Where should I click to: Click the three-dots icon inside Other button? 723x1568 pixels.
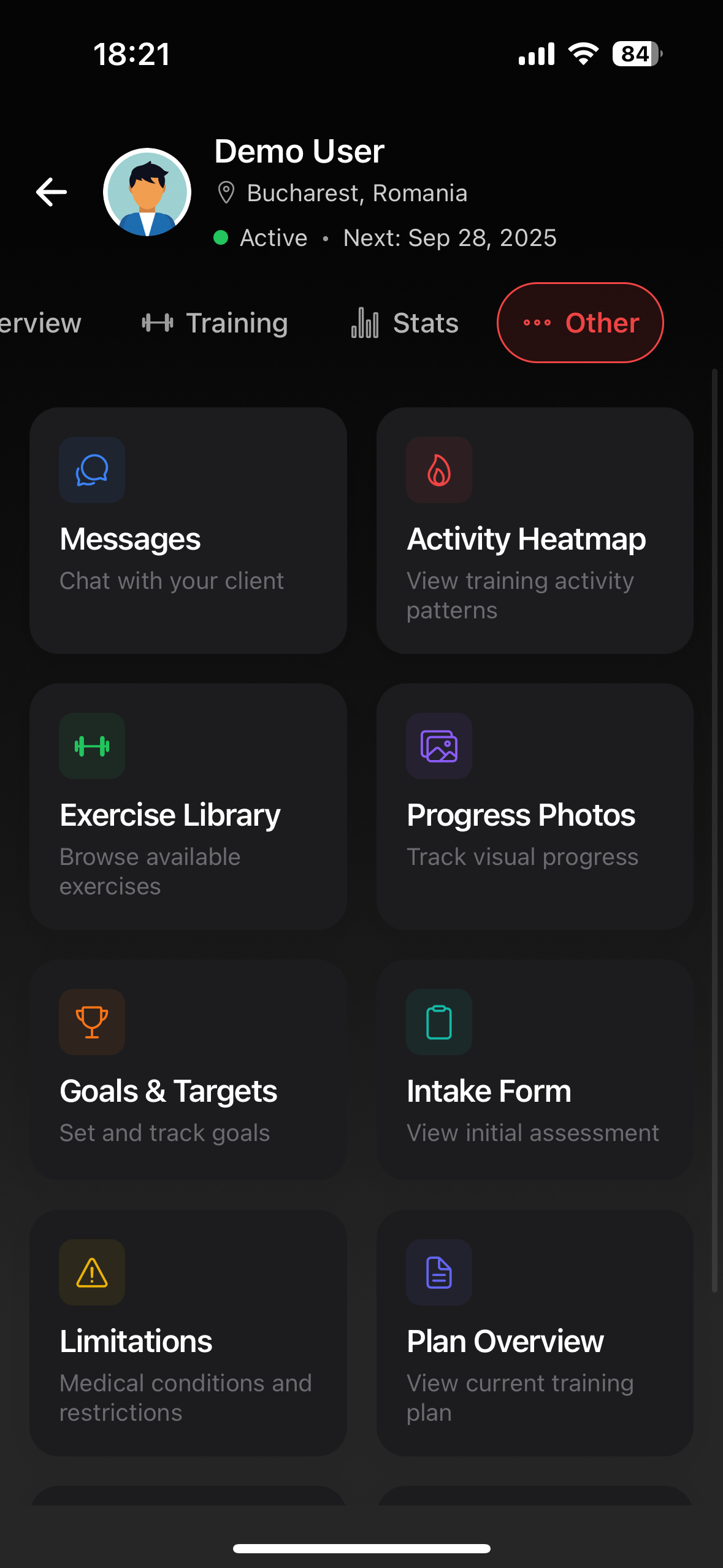click(538, 323)
